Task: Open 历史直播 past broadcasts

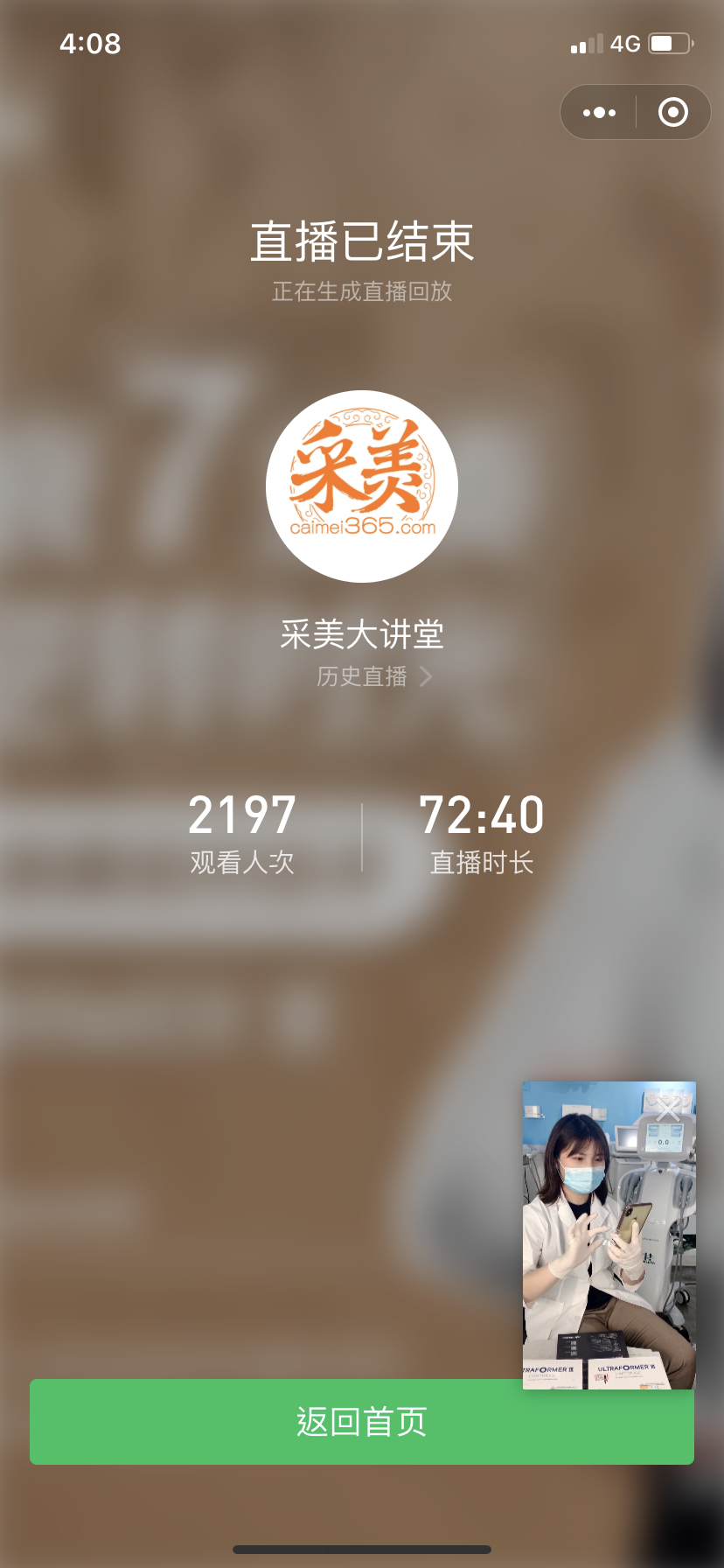Action: [x=373, y=676]
